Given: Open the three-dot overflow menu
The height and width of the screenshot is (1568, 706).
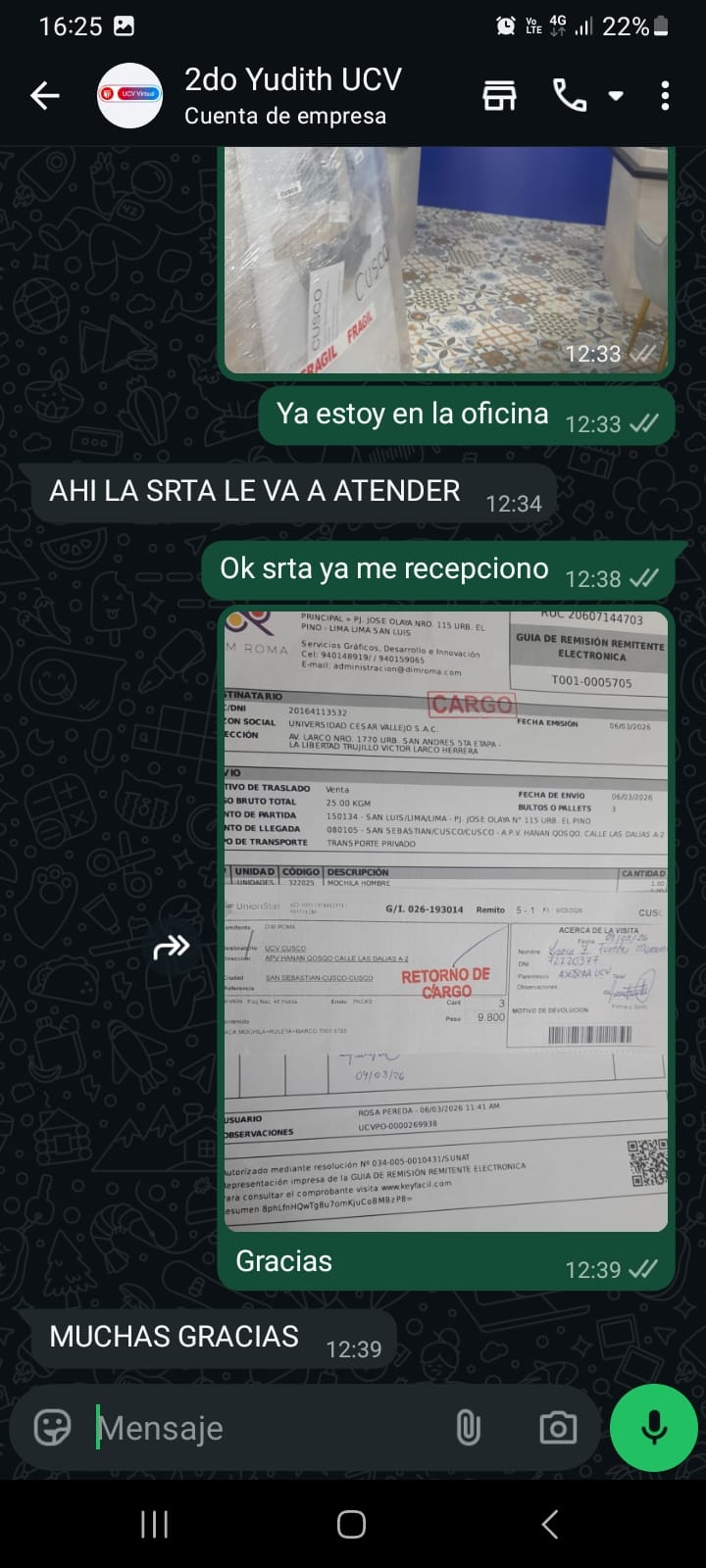Looking at the screenshot, I should click(x=665, y=96).
